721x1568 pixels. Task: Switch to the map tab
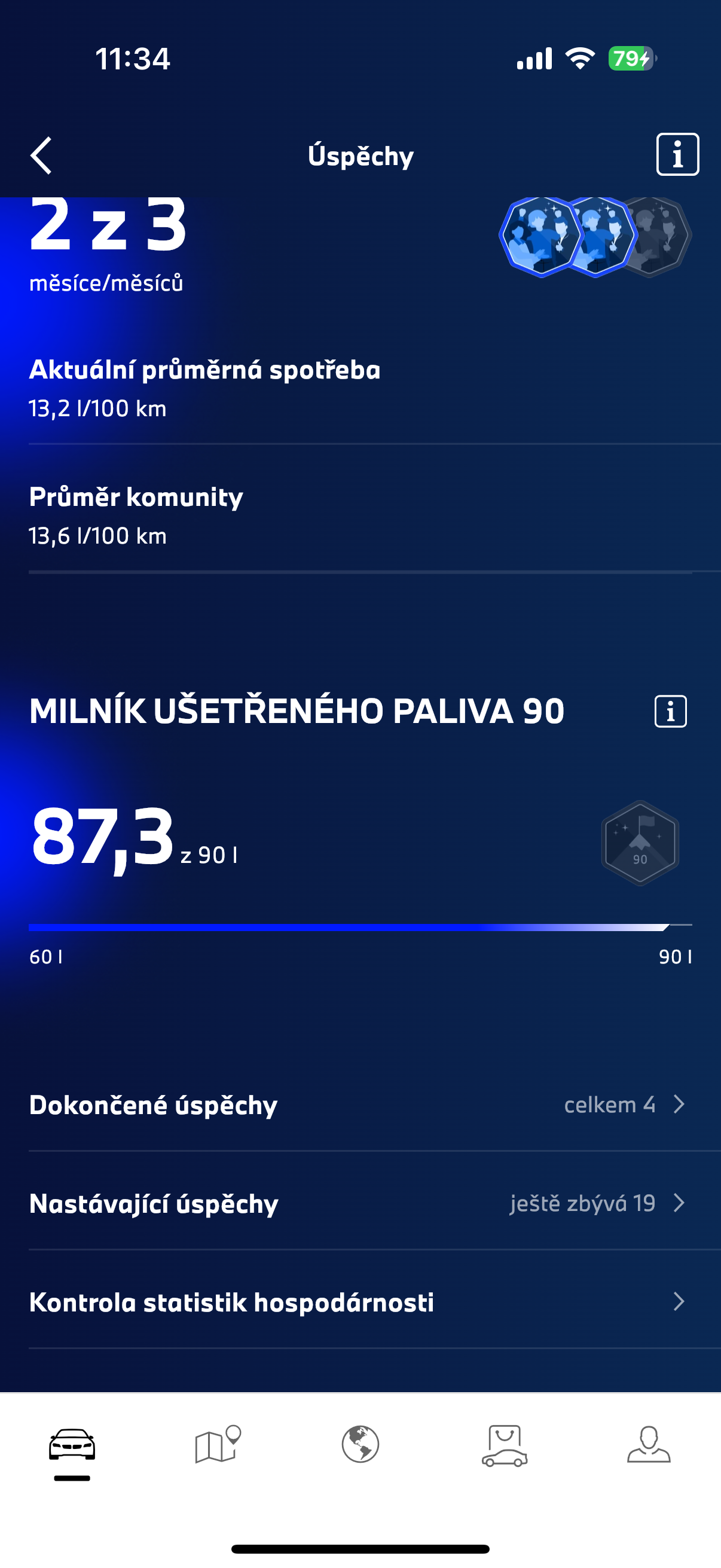click(x=216, y=1444)
